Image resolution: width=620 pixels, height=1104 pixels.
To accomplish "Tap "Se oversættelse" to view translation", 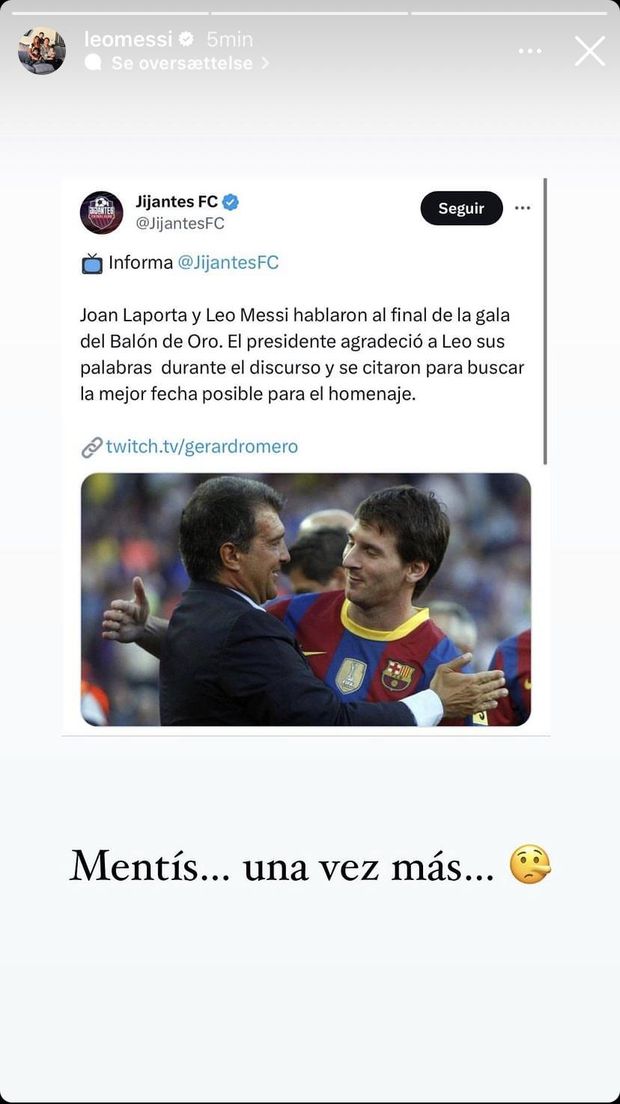I will (180, 63).
